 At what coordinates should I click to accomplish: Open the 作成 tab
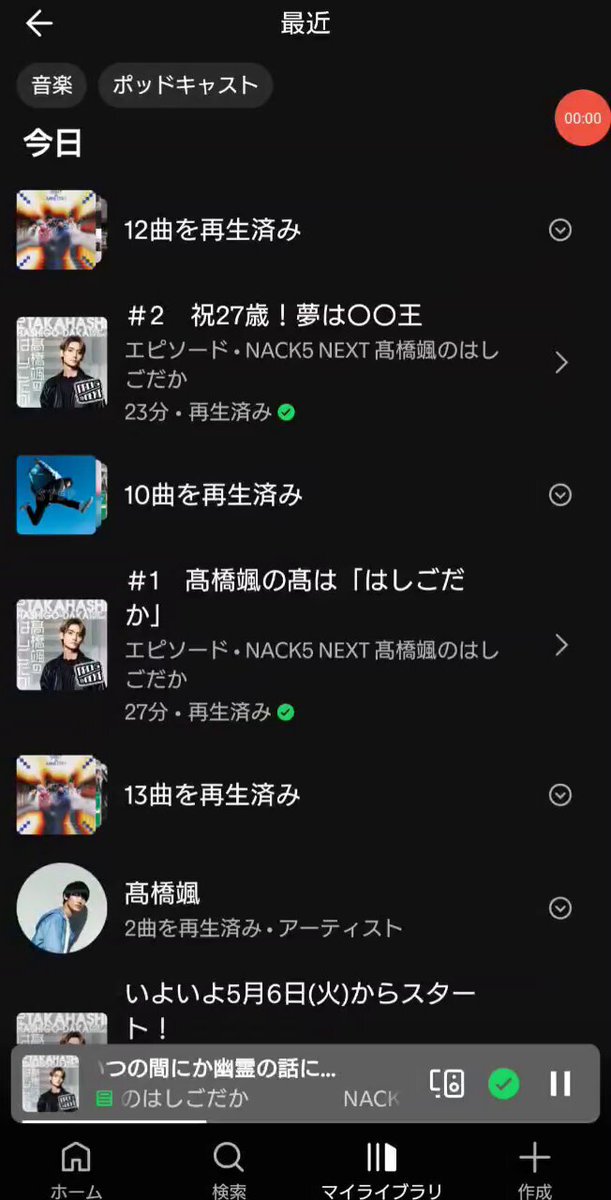[534, 1170]
